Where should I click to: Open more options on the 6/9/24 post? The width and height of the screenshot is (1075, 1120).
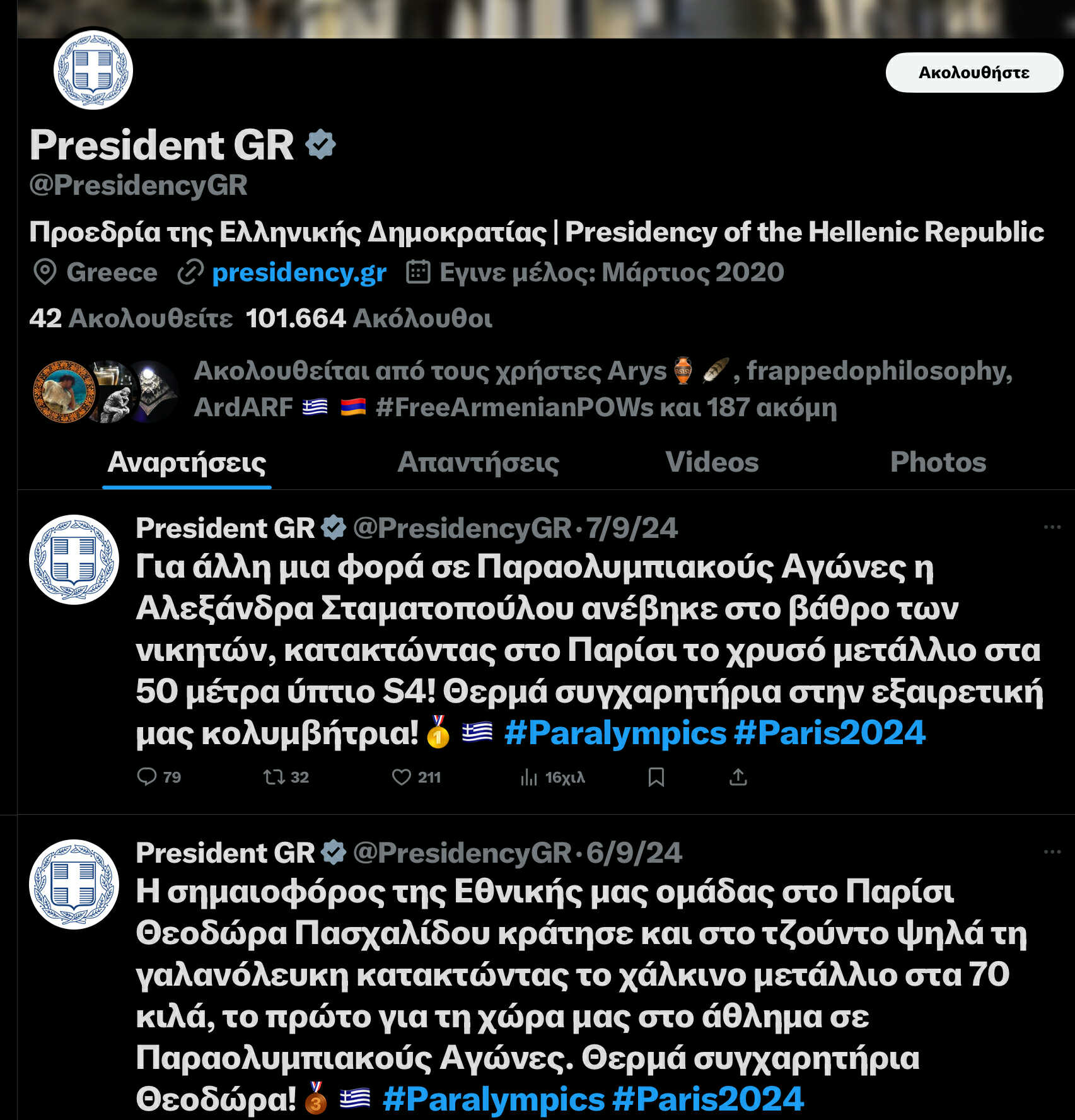pyautogui.click(x=1052, y=852)
